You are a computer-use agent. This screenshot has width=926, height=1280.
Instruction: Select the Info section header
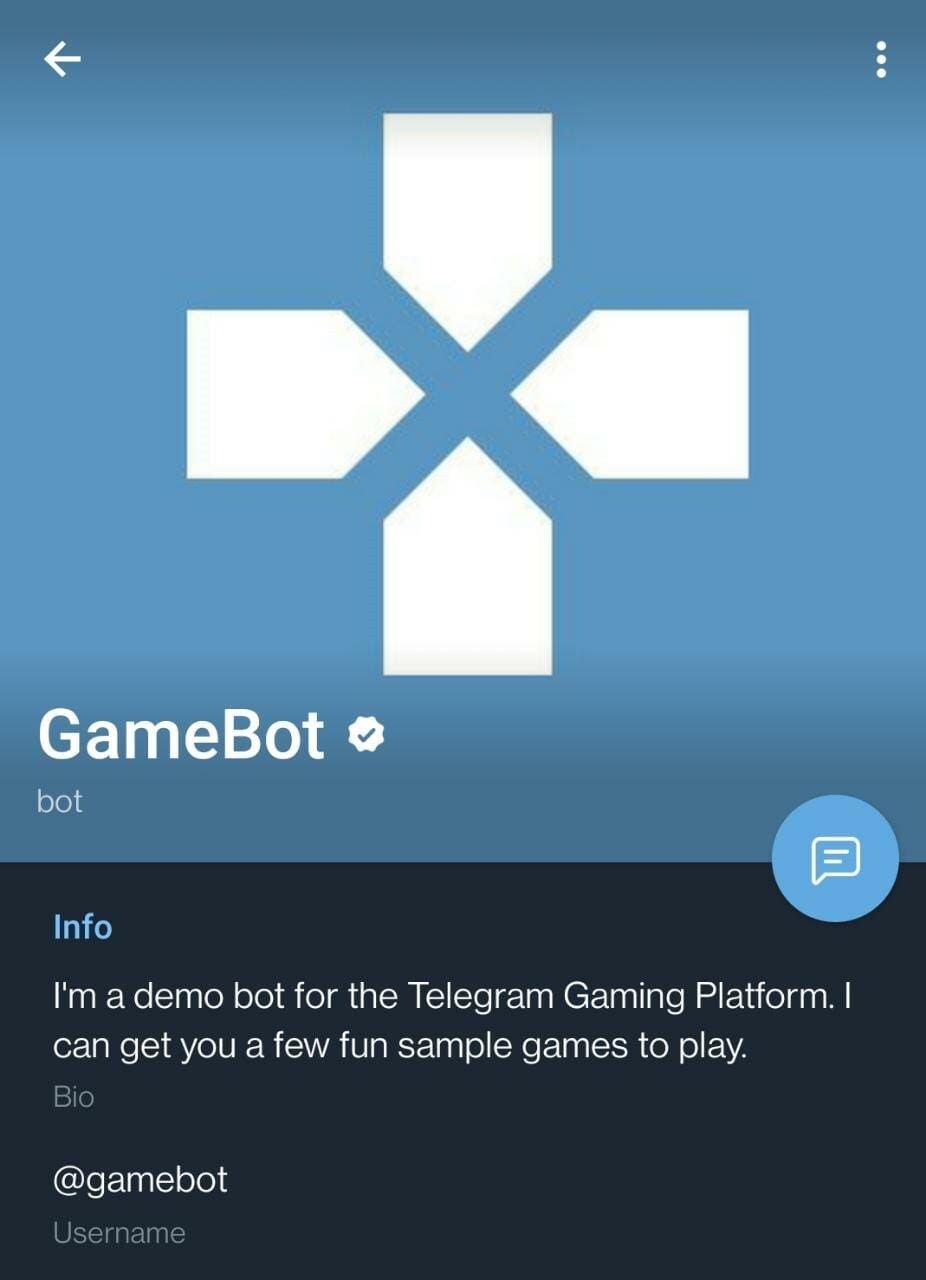82,927
